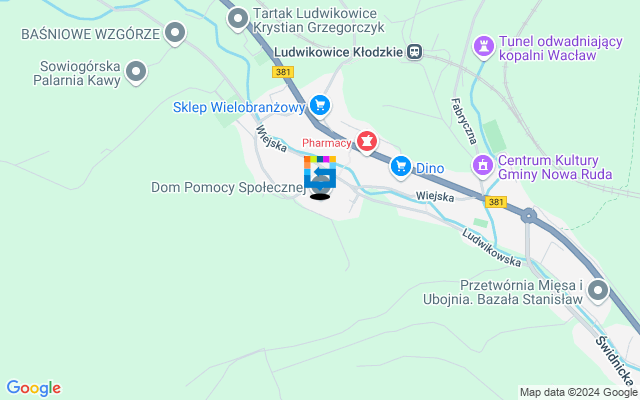The width and height of the screenshot is (640, 400).
Task: Open the Przetwórnia Mięsa i Ubojnia marker
Action: (x=598, y=291)
